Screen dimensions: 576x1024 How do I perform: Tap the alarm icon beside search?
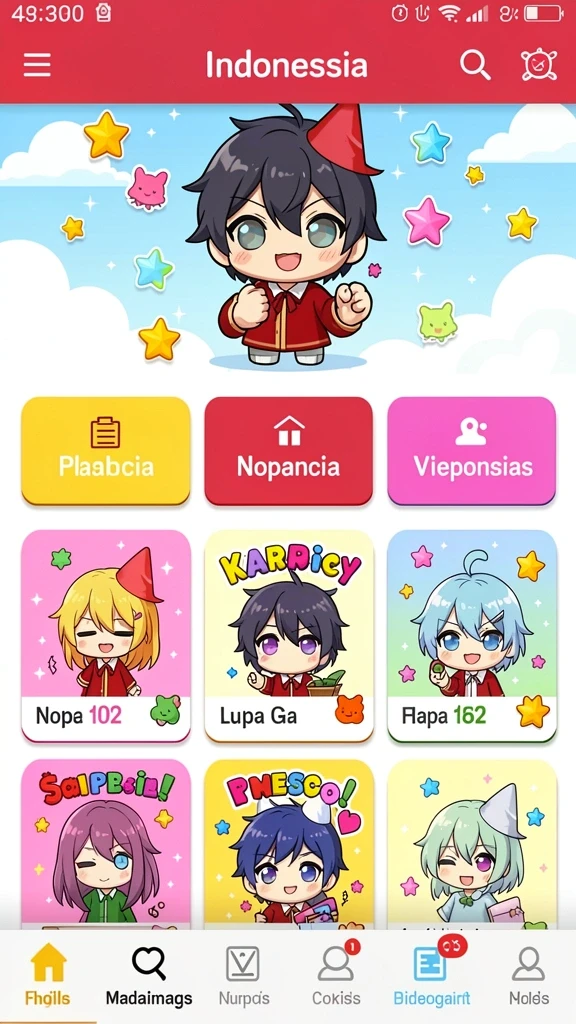(x=539, y=65)
